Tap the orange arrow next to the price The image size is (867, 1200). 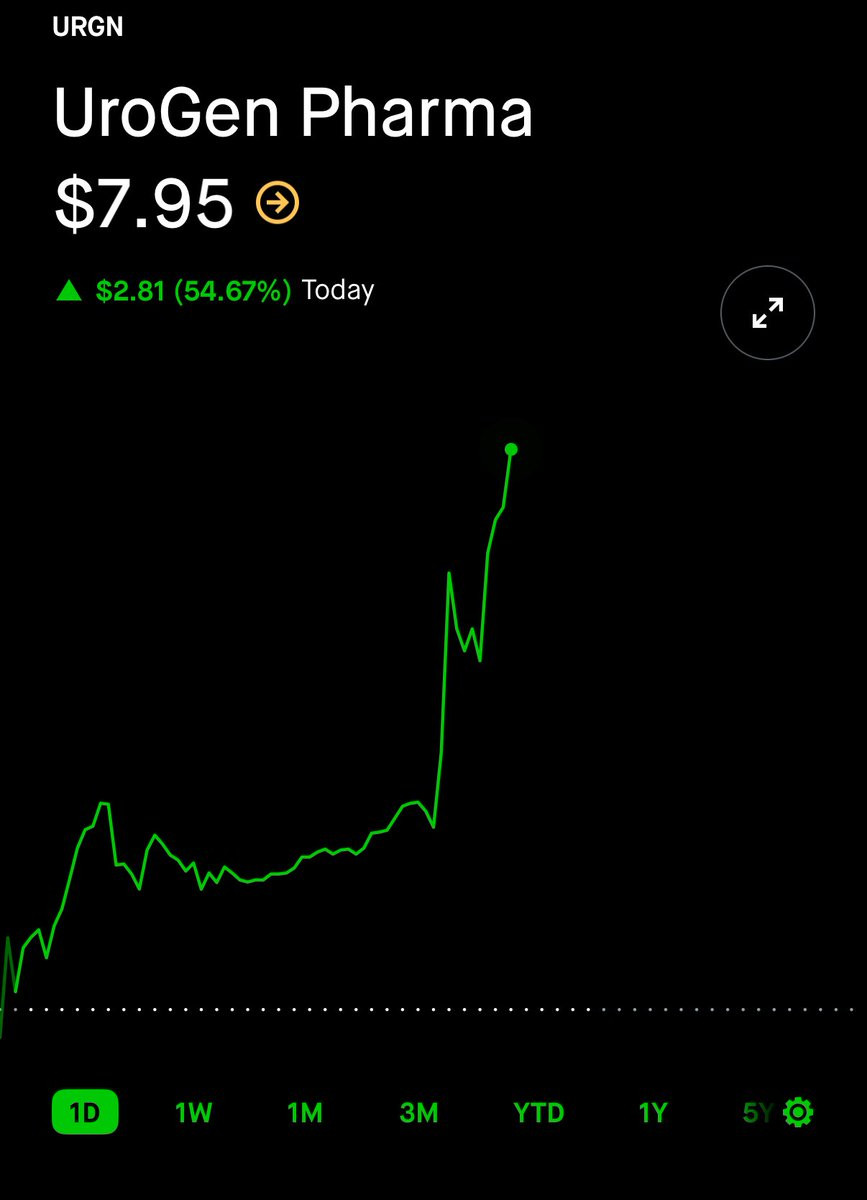tap(277, 203)
